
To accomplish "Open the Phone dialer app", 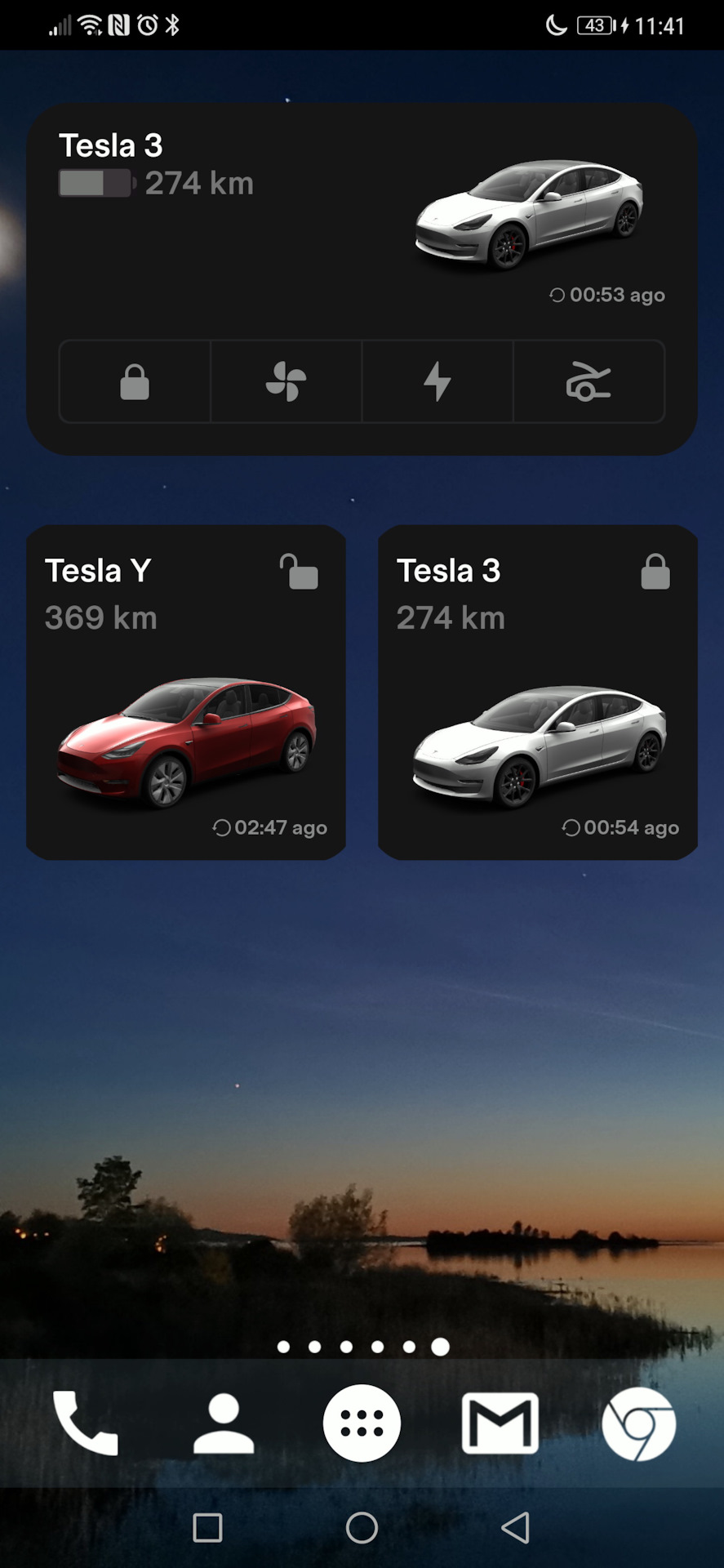I will click(86, 1423).
